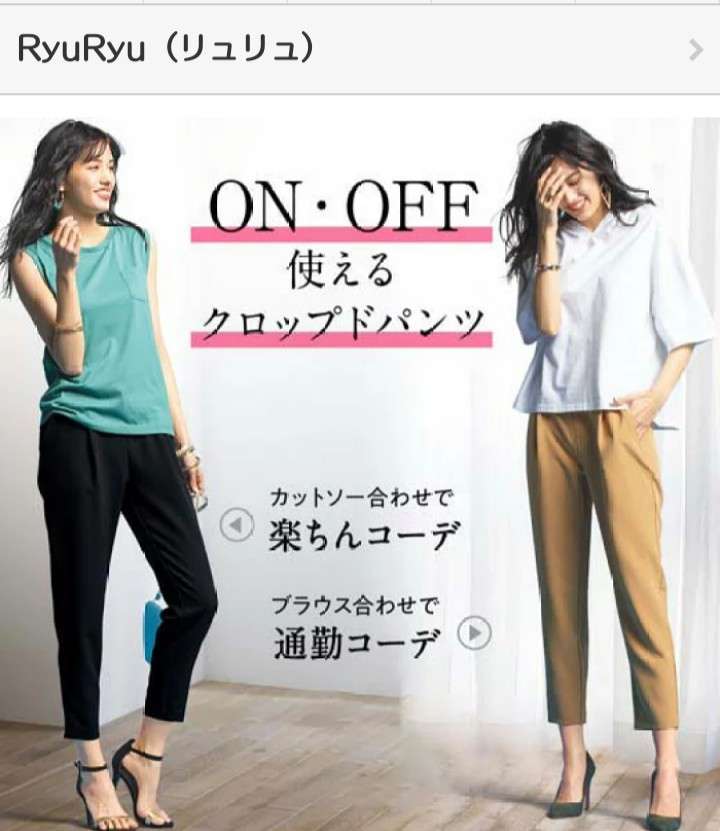Open the RyuRyu（リュリュ） row
The width and height of the screenshot is (720, 831).
point(360,50)
